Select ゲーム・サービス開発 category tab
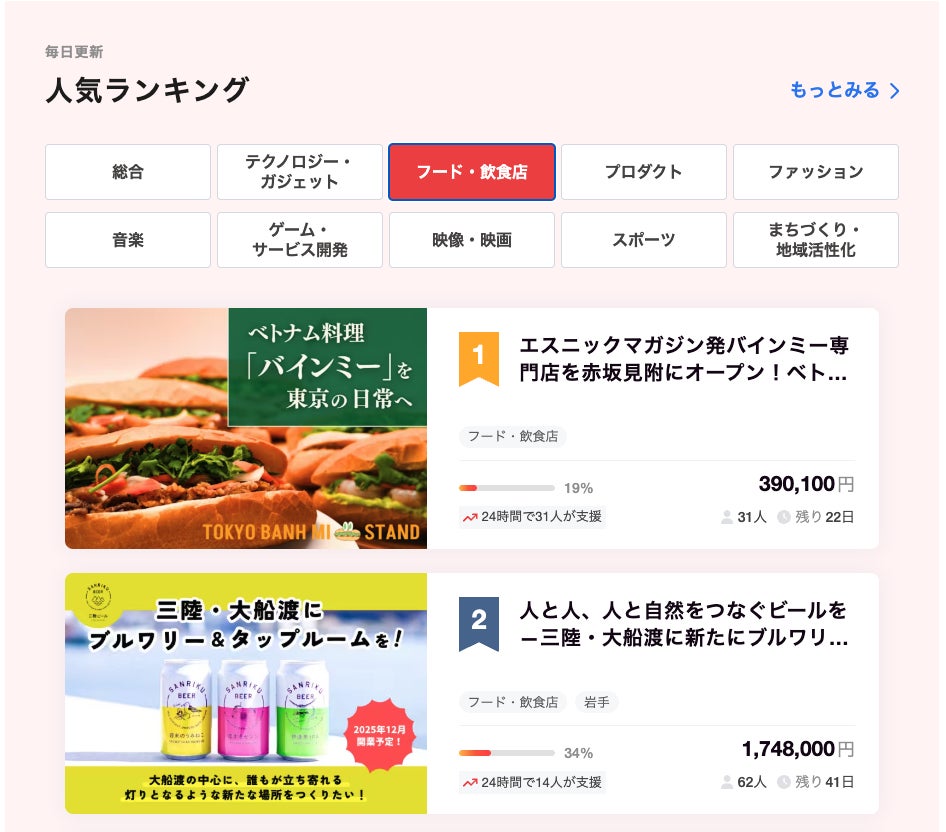This screenshot has height=832, width=946. click(x=300, y=240)
